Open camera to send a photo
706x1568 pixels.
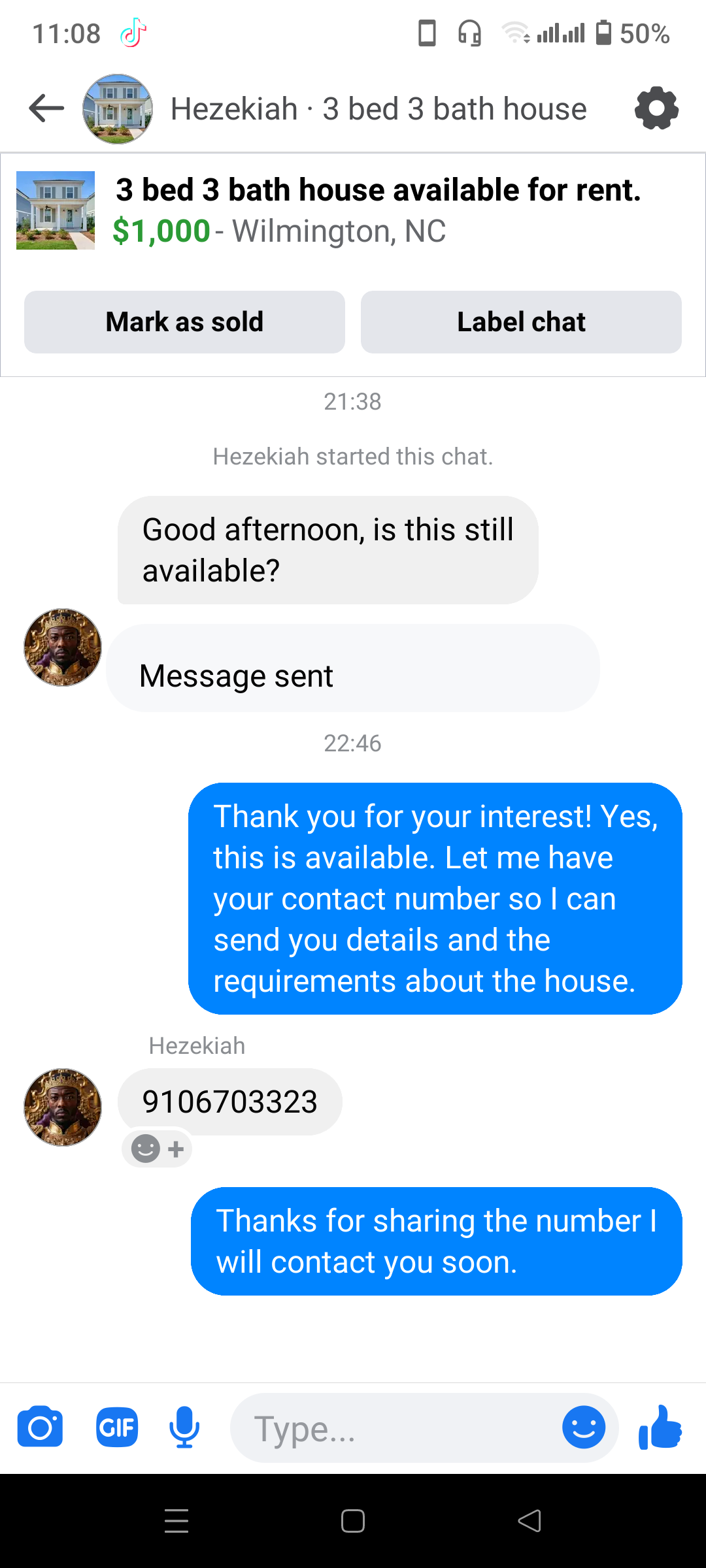coord(40,1428)
